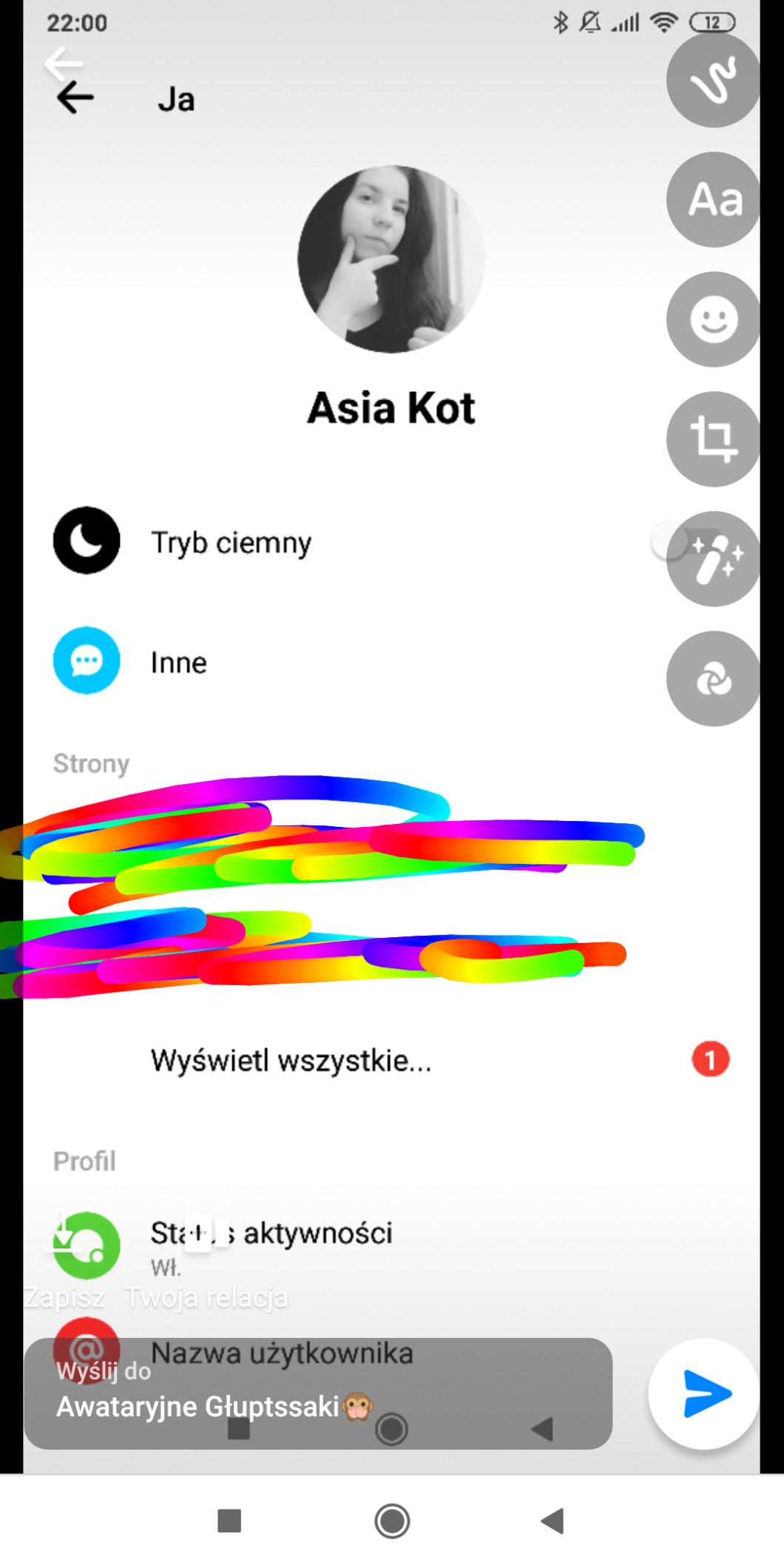Viewport: 784px width, 1568px height.
Task: Tap the white back arrow to exit editor
Action: pyautogui.click(x=63, y=64)
